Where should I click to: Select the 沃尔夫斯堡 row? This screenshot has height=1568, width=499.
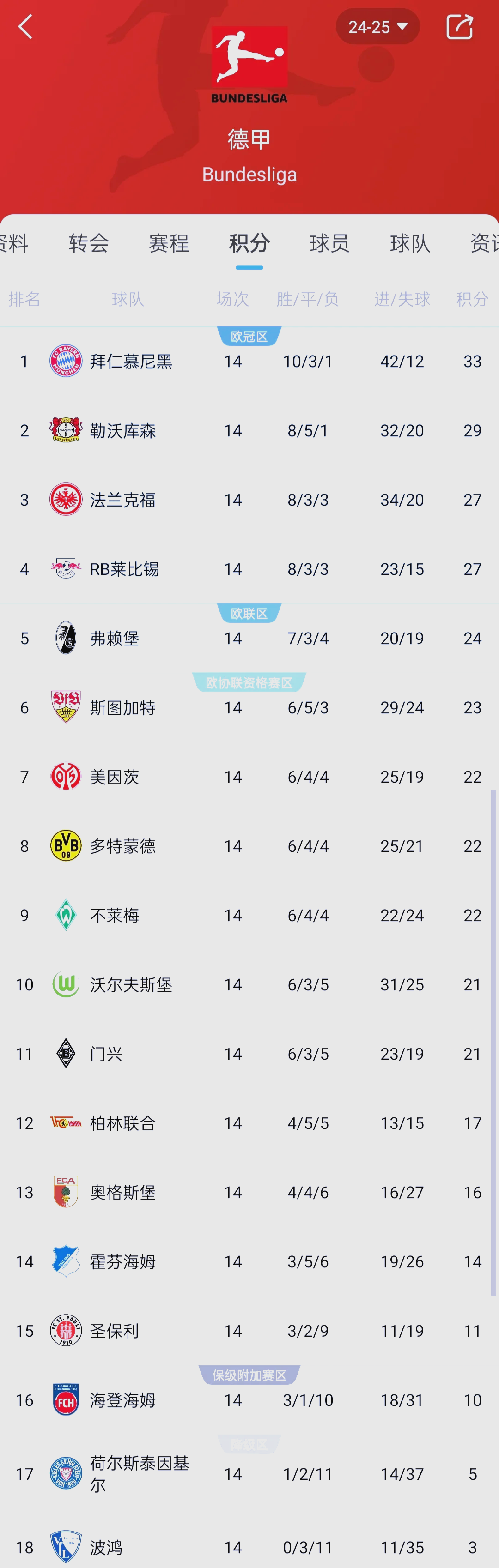click(x=131, y=985)
